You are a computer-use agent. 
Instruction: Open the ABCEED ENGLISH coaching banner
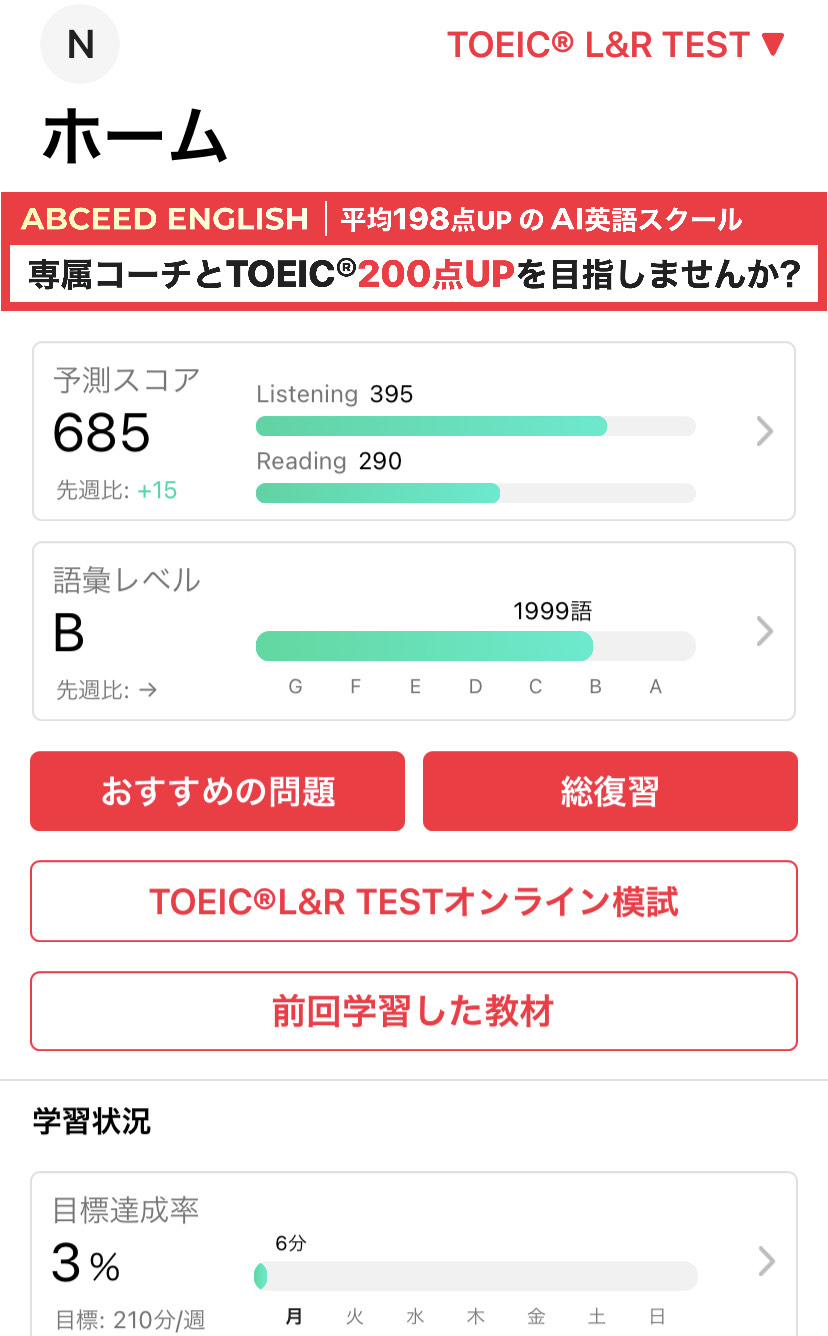(x=414, y=252)
